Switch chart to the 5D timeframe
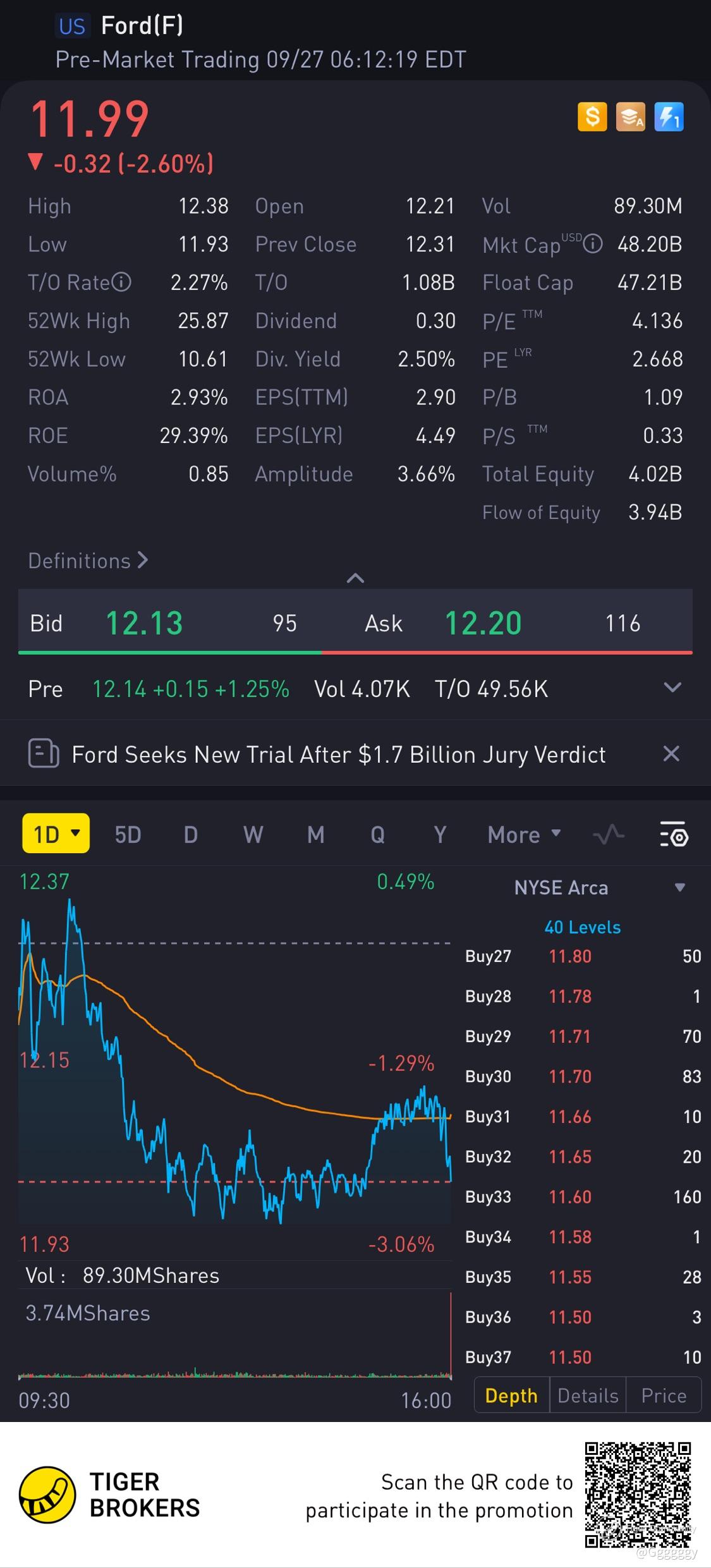 click(128, 835)
